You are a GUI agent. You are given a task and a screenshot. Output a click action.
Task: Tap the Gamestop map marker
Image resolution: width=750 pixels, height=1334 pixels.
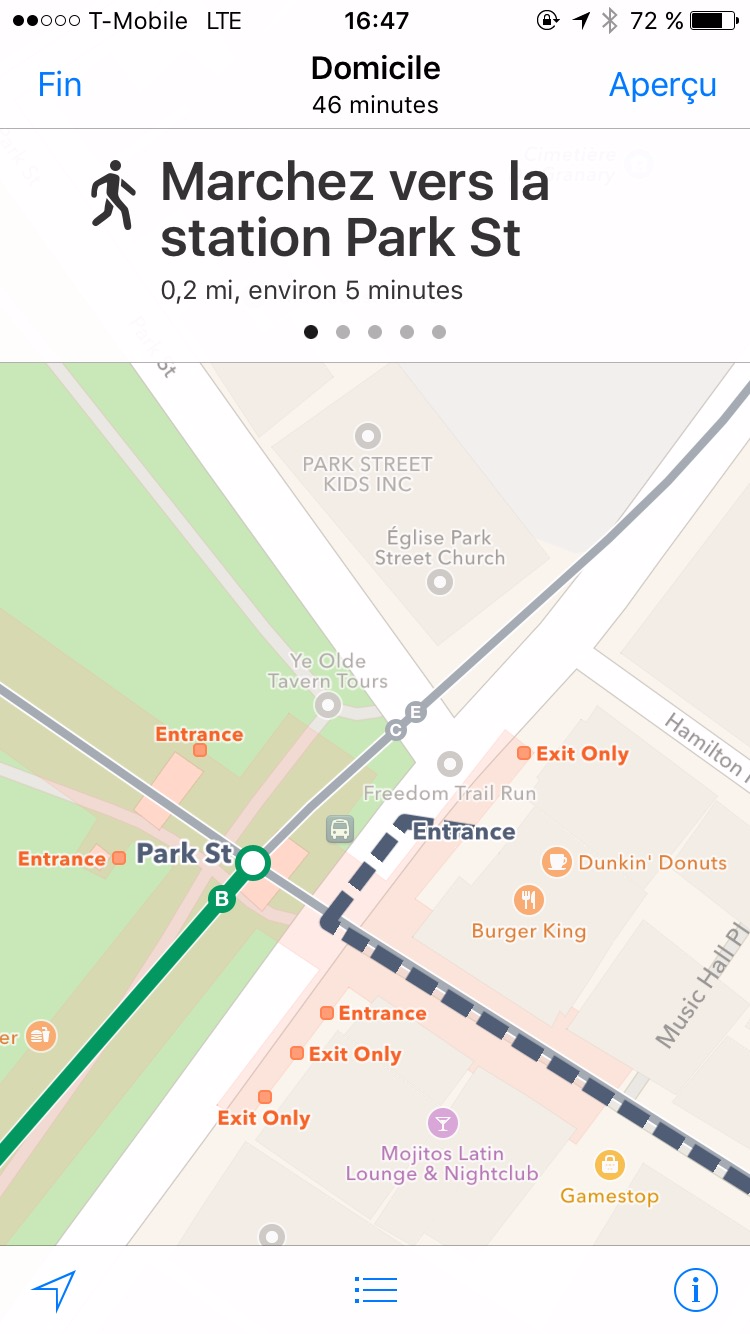click(x=609, y=1164)
